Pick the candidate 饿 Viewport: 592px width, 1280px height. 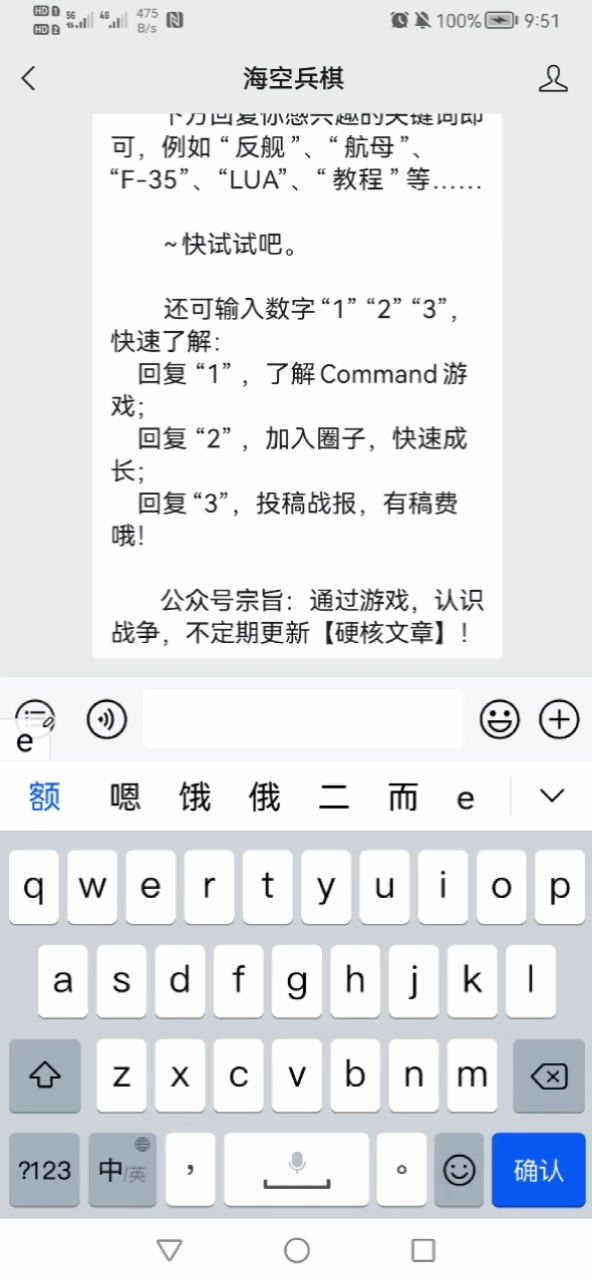click(195, 797)
